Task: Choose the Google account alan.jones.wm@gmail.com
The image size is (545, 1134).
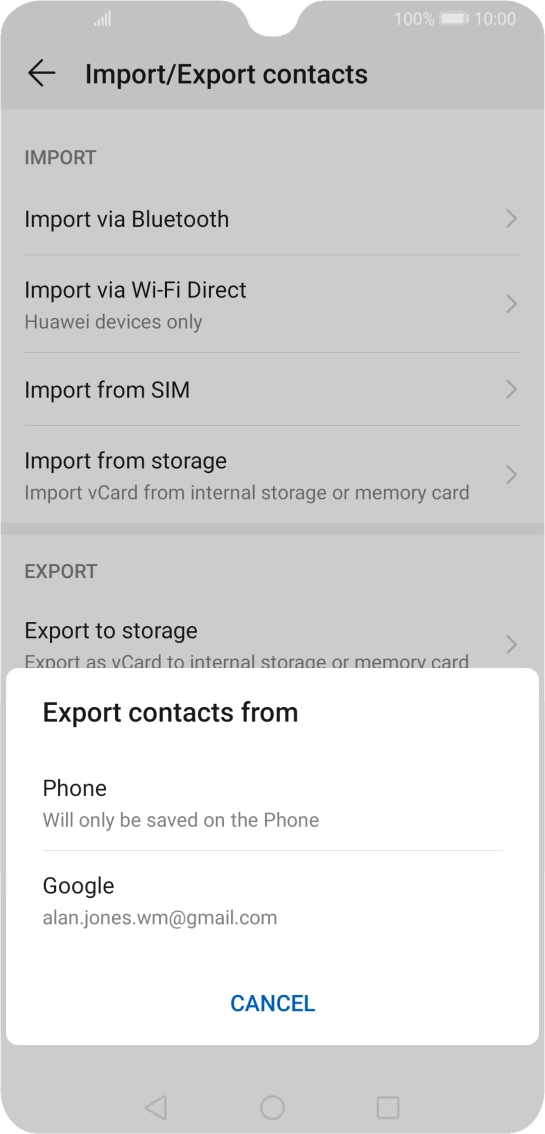Action: tap(272, 901)
